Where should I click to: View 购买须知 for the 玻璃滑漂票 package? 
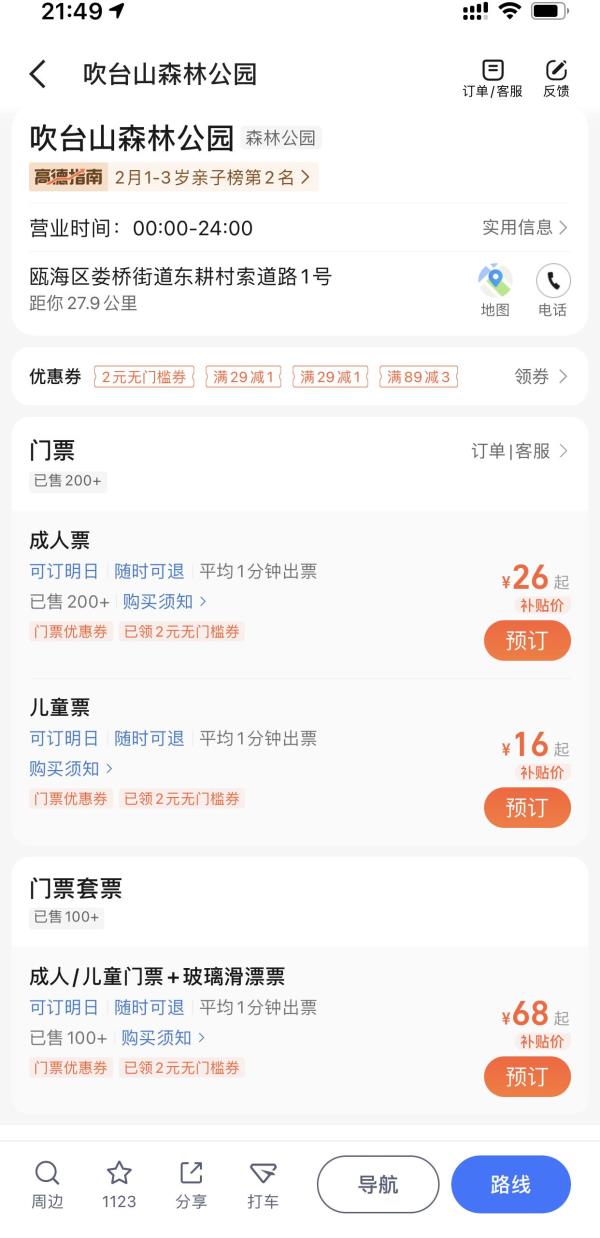pos(164,1038)
